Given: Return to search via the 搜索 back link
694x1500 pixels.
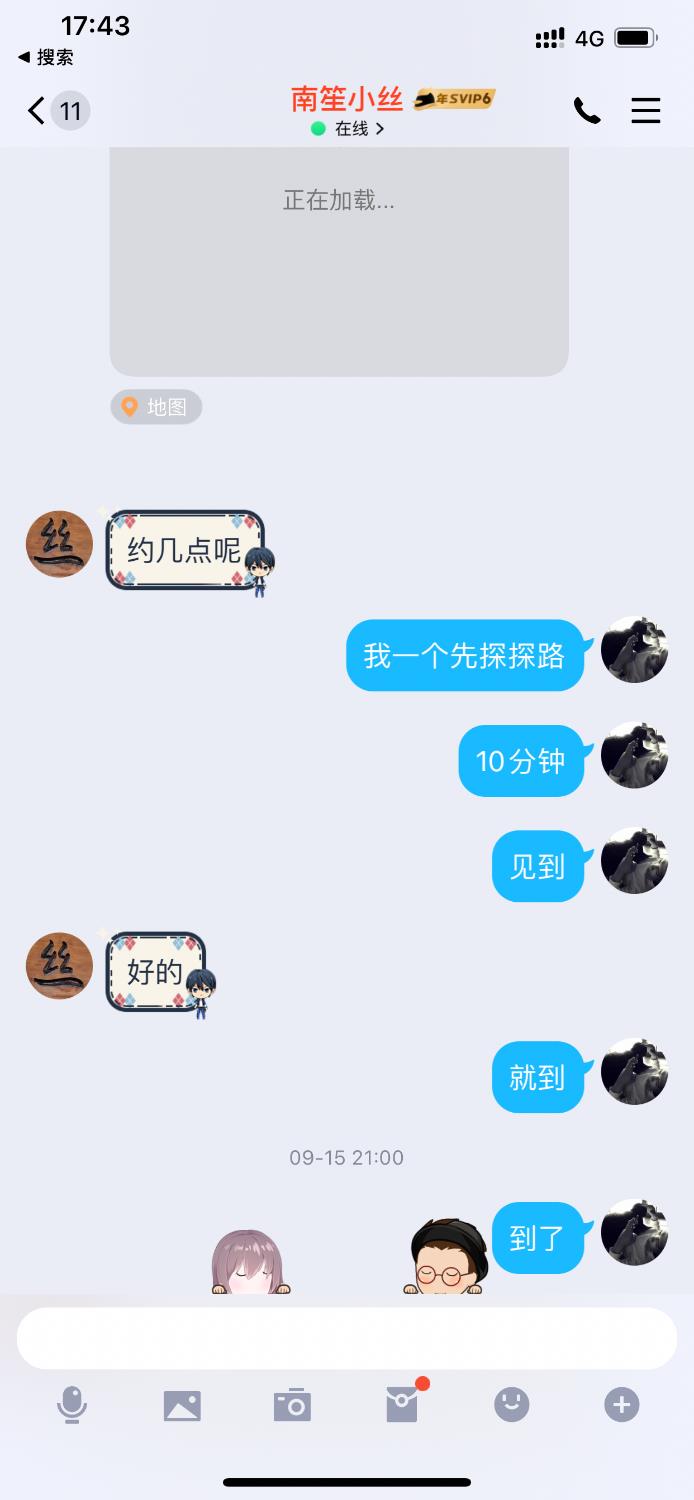Looking at the screenshot, I should point(46,57).
